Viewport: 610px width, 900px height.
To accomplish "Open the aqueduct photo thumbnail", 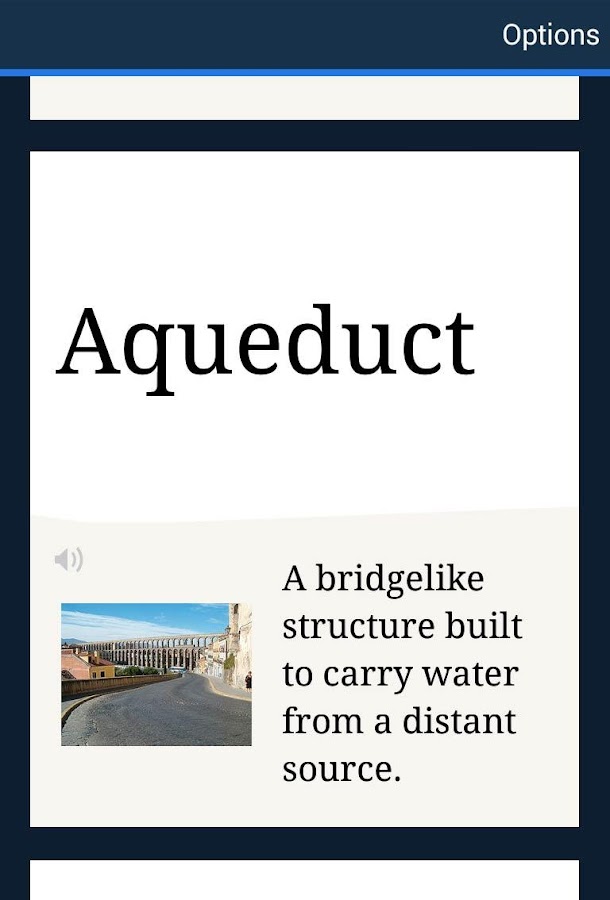I will [156, 674].
